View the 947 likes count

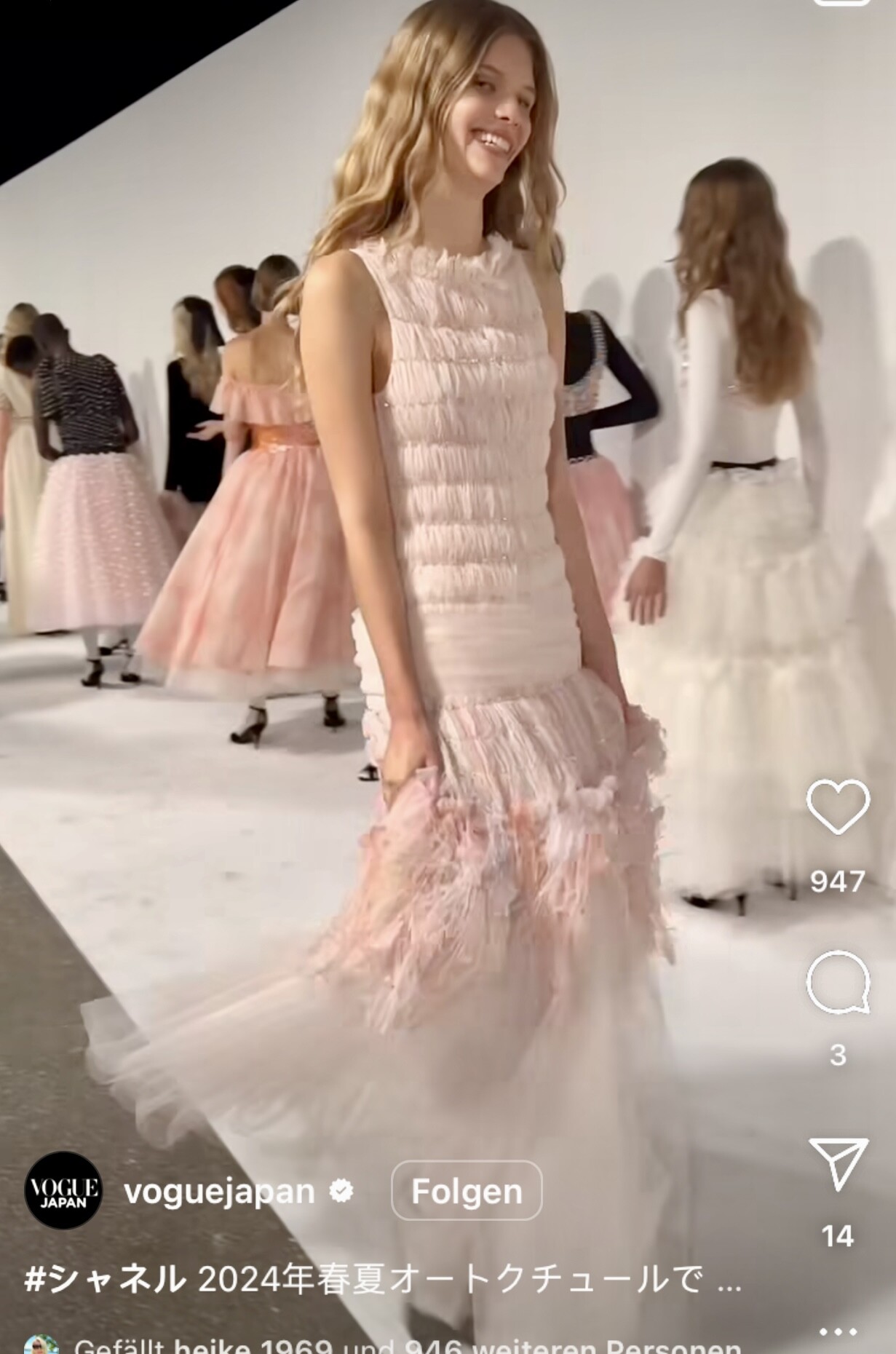point(838,882)
